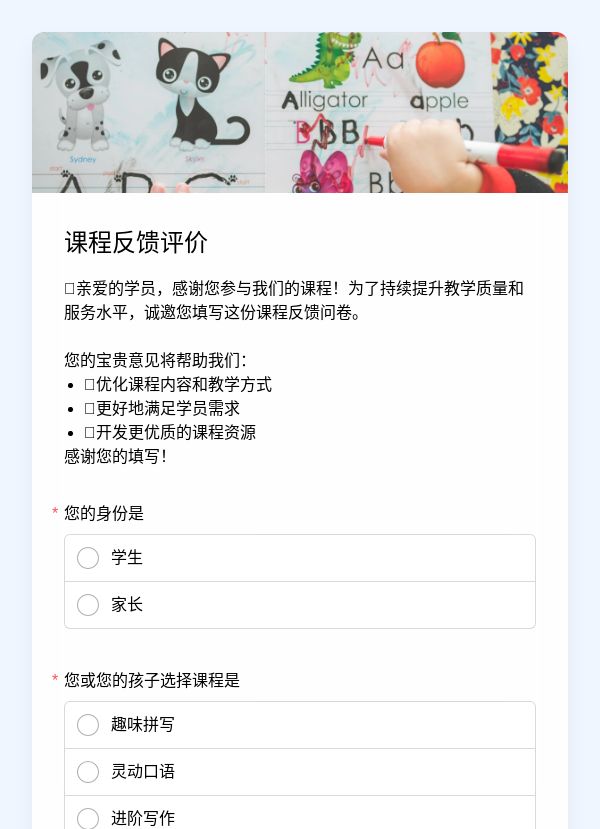600x829 pixels.
Task: Select 家长 as your identity
Action: coord(300,605)
